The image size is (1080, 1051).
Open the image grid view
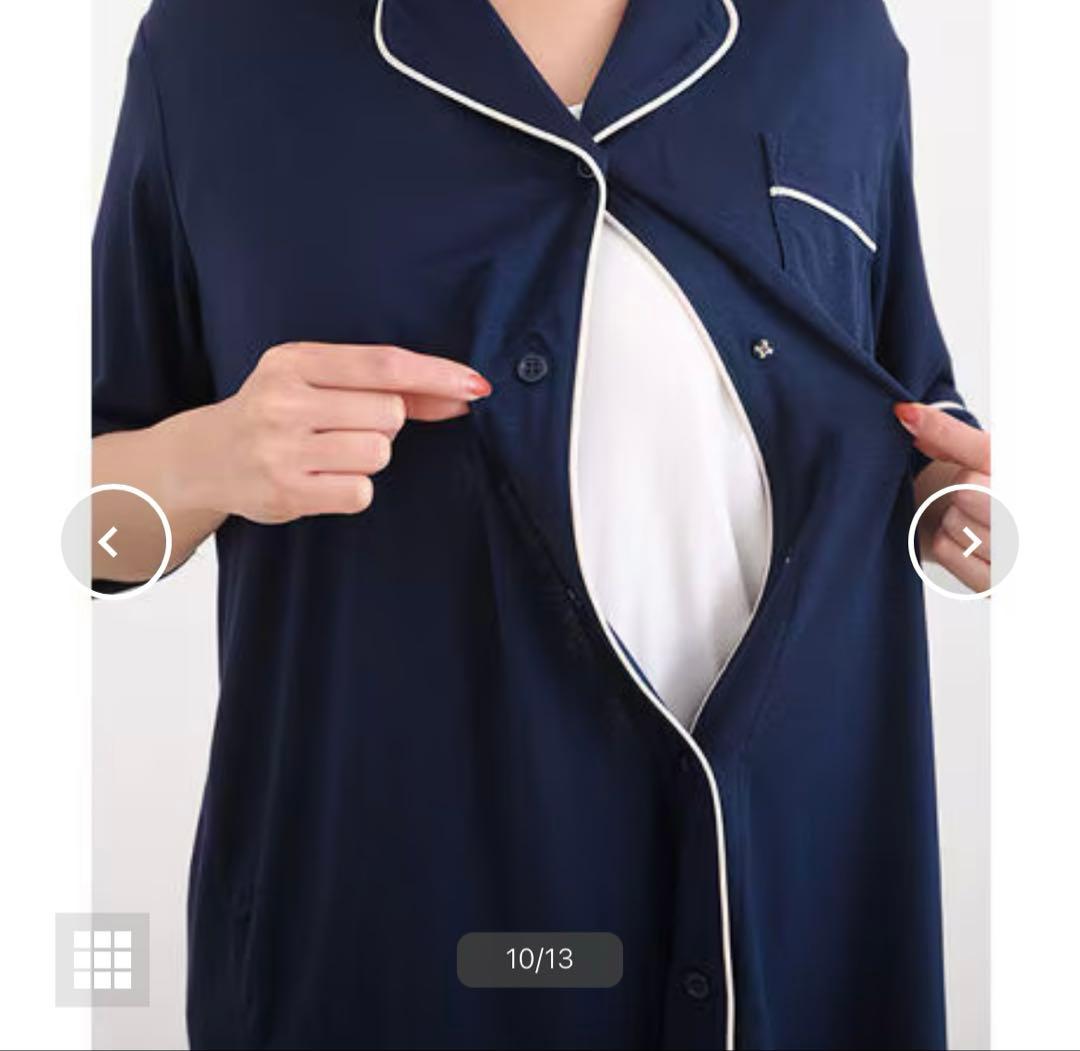102,959
